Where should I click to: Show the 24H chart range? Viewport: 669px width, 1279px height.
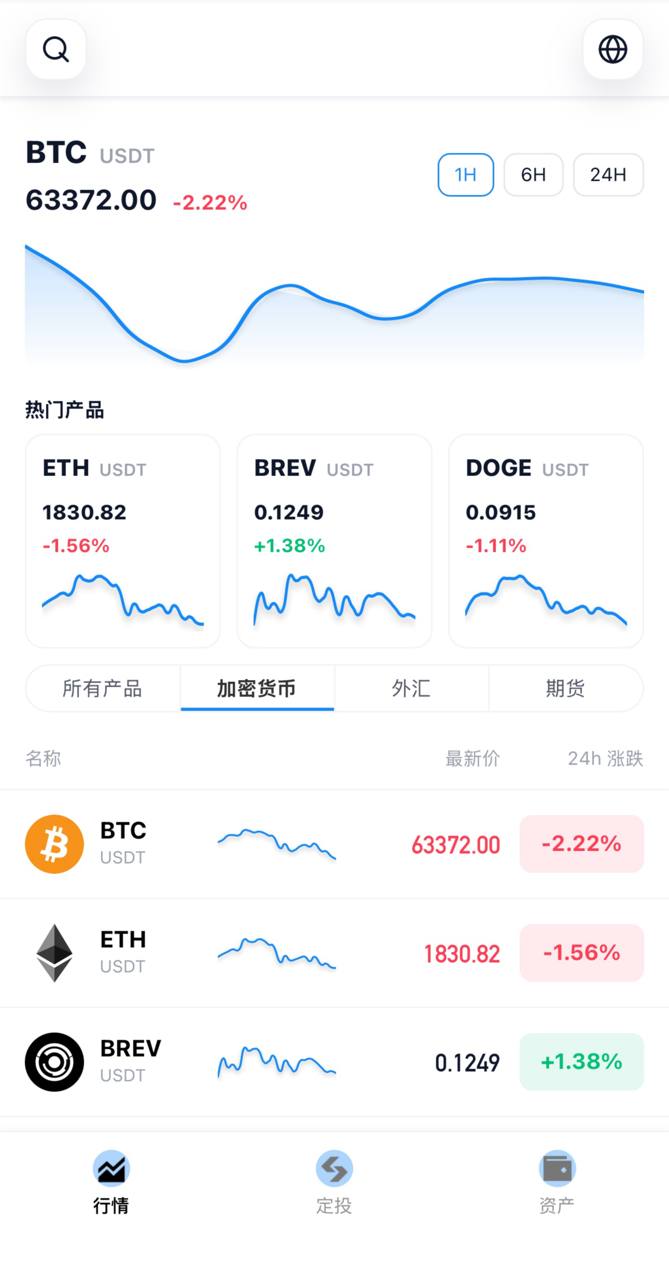[608, 175]
